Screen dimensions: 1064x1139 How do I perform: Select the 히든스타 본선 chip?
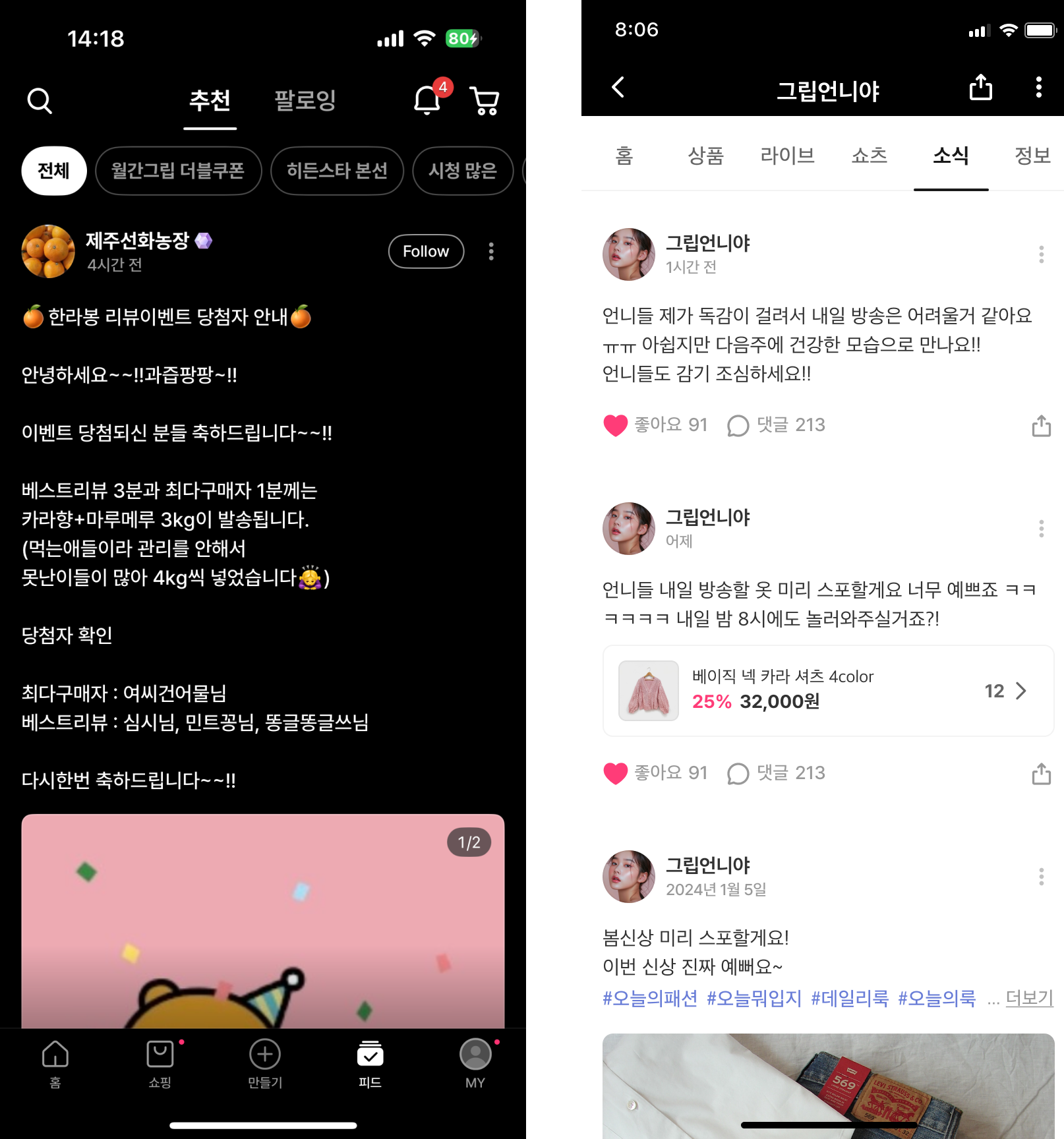point(337,171)
